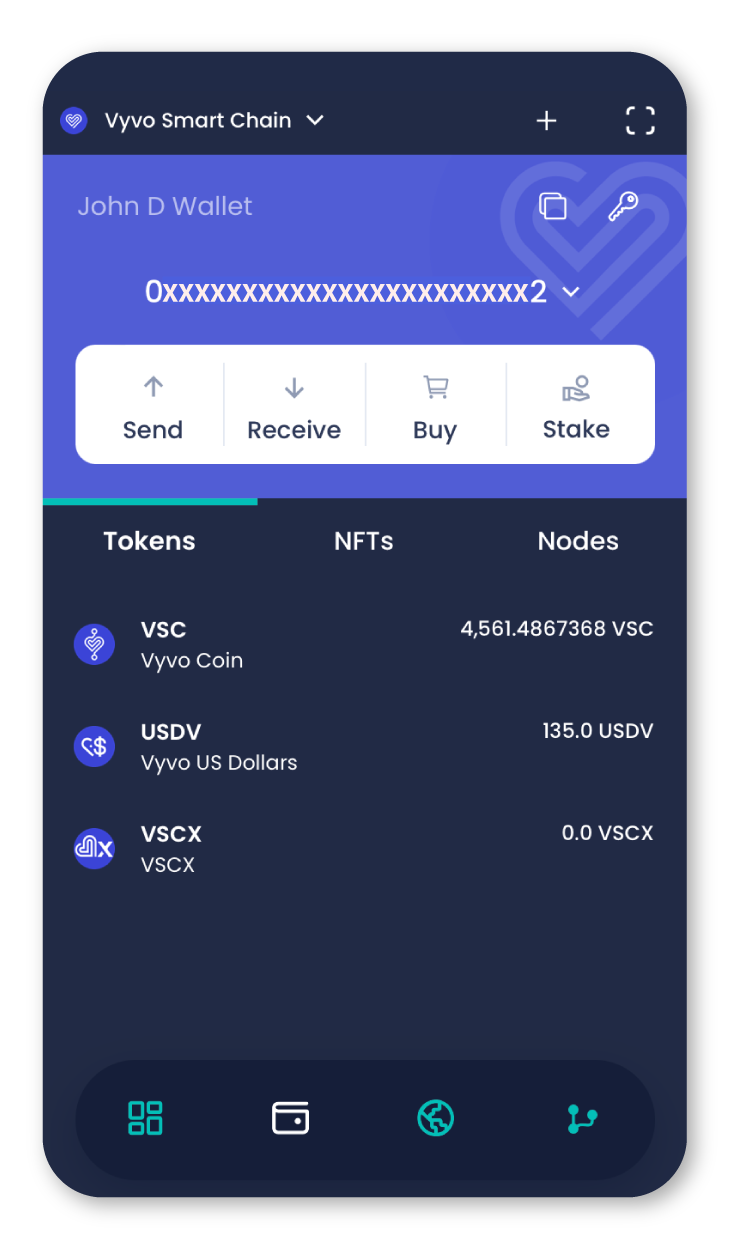Tap the Stake button

tap(576, 408)
